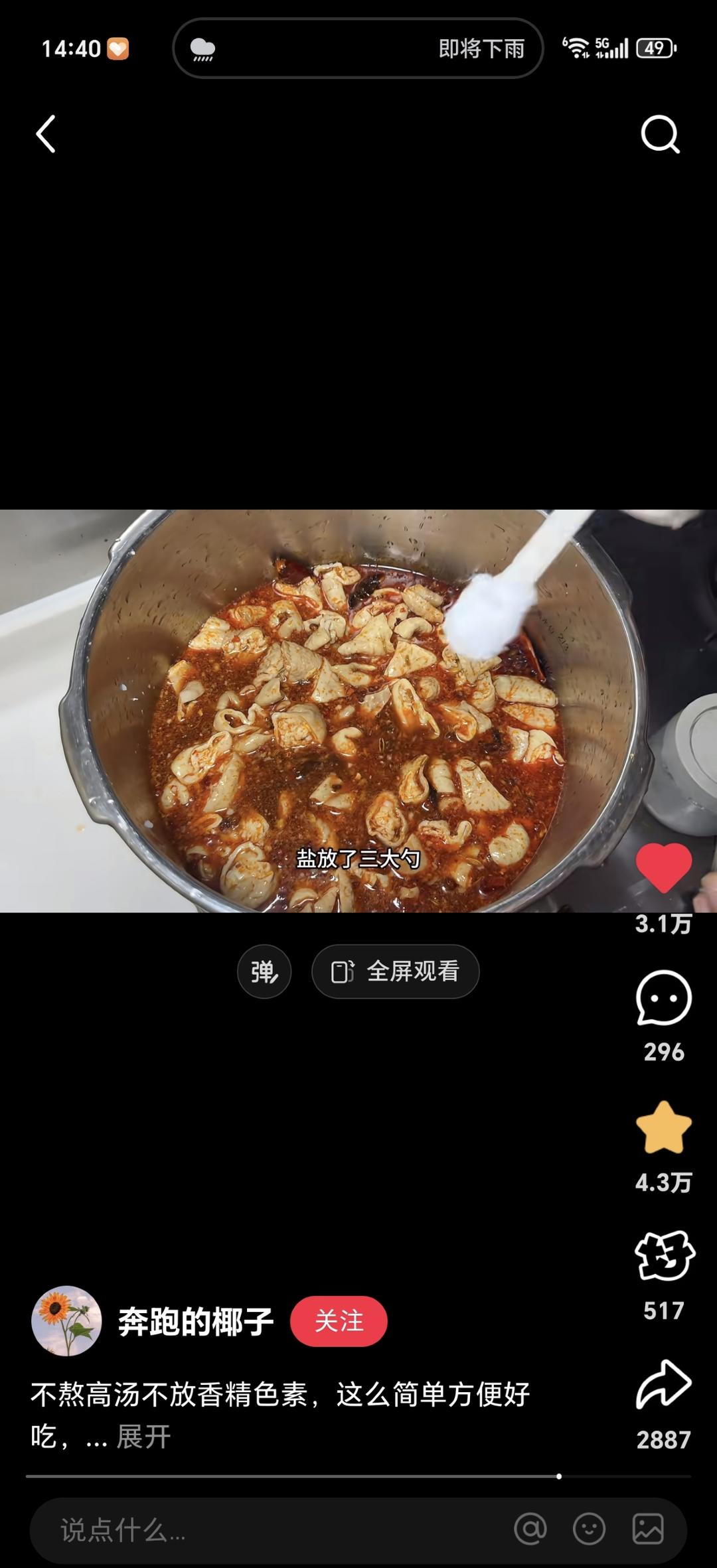Tap the @ mention icon
Viewport: 717px width, 1568px height.
[530, 1530]
